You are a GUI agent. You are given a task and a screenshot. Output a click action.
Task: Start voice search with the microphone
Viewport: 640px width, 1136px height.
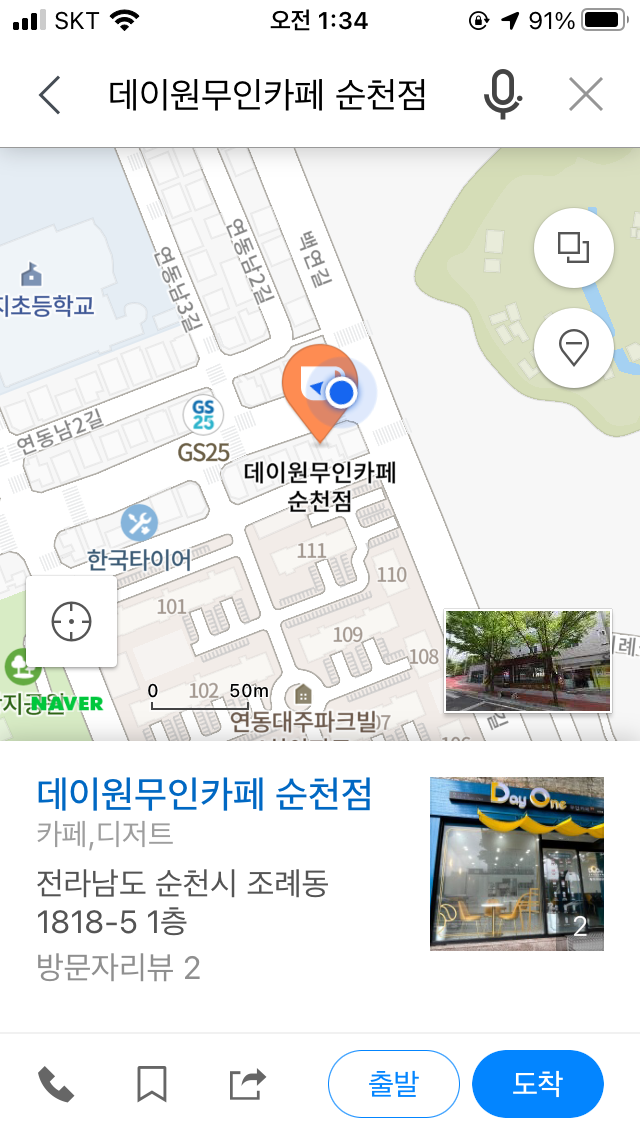click(503, 95)
